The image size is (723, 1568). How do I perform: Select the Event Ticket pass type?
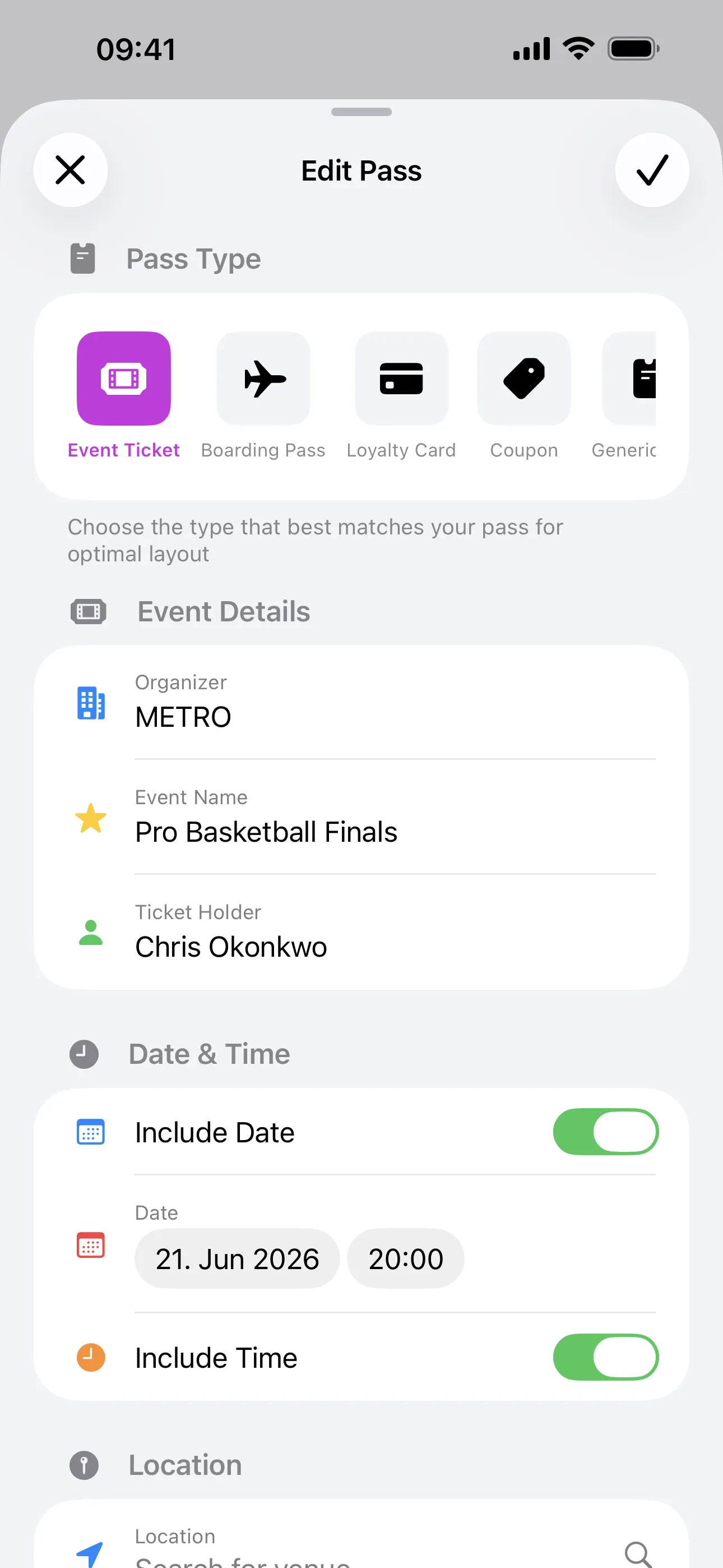[x=123, y=379]
